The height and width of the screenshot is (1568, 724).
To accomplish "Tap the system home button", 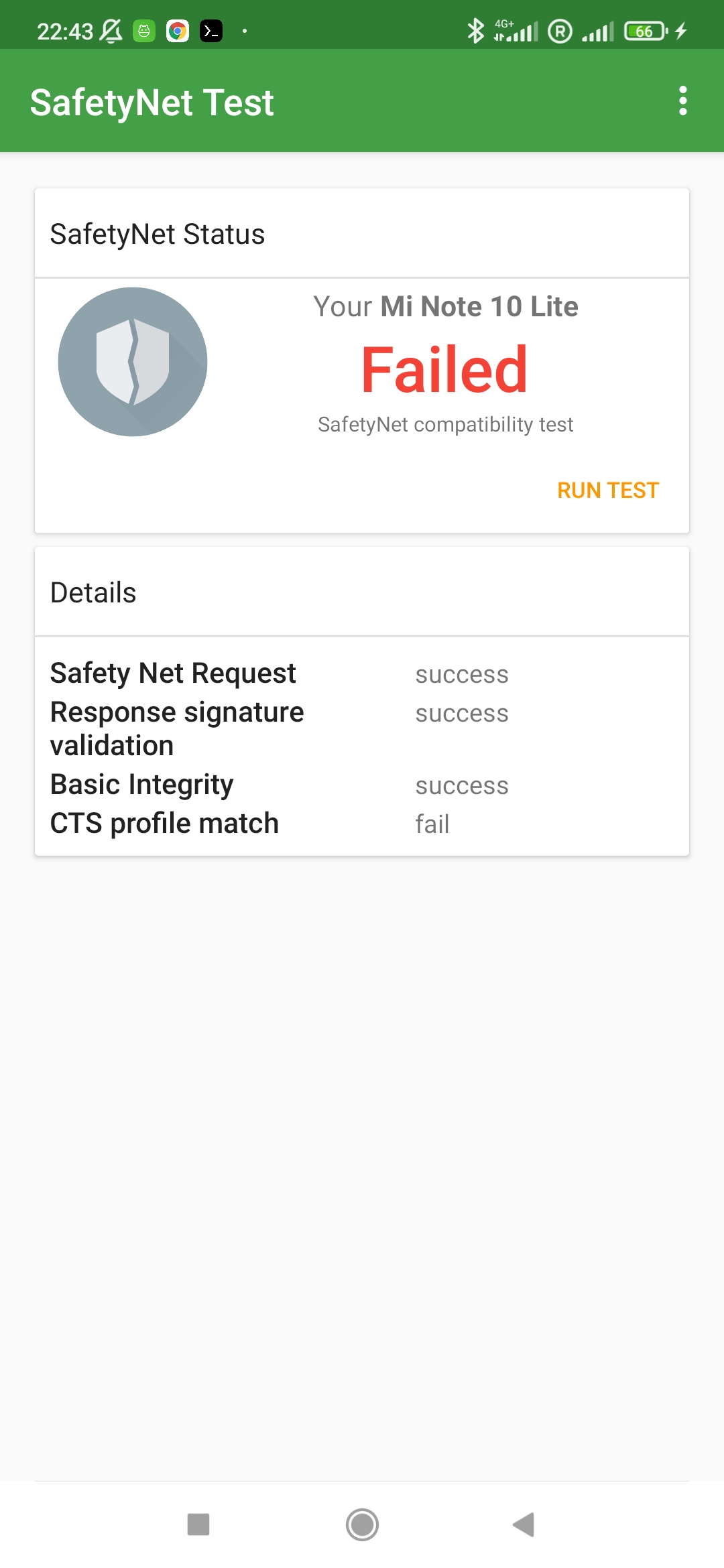I will pos(362,1524).
